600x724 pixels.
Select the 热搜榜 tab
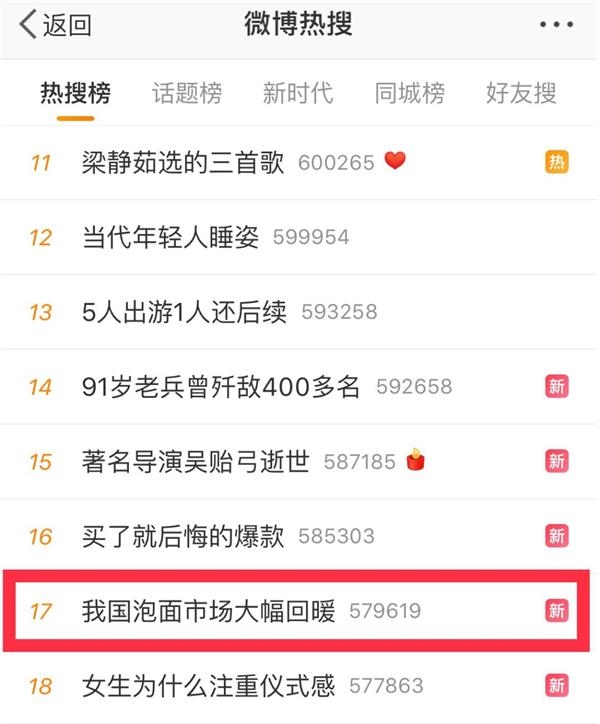pyautogui.click(x=75, y=94)
